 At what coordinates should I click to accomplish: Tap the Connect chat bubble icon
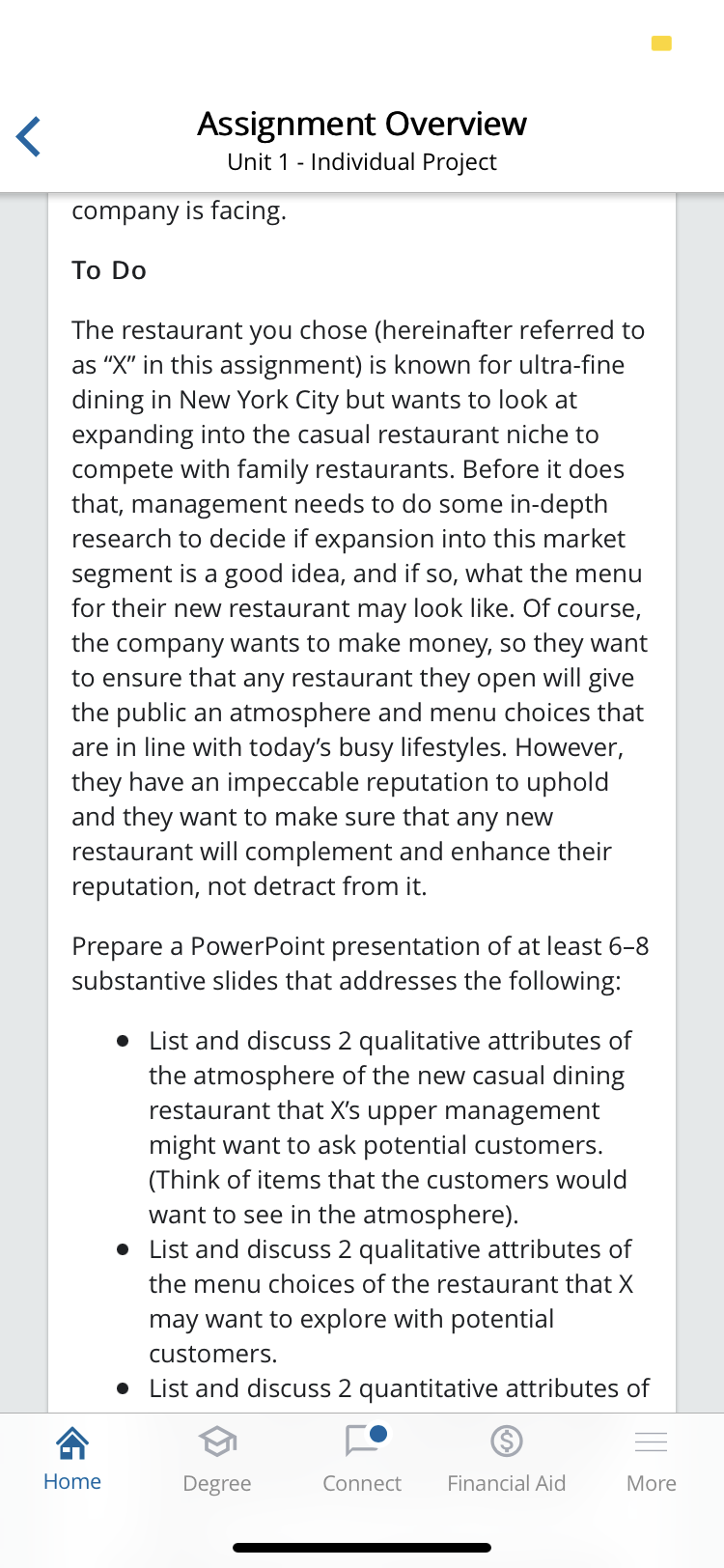coord(359,1442)
